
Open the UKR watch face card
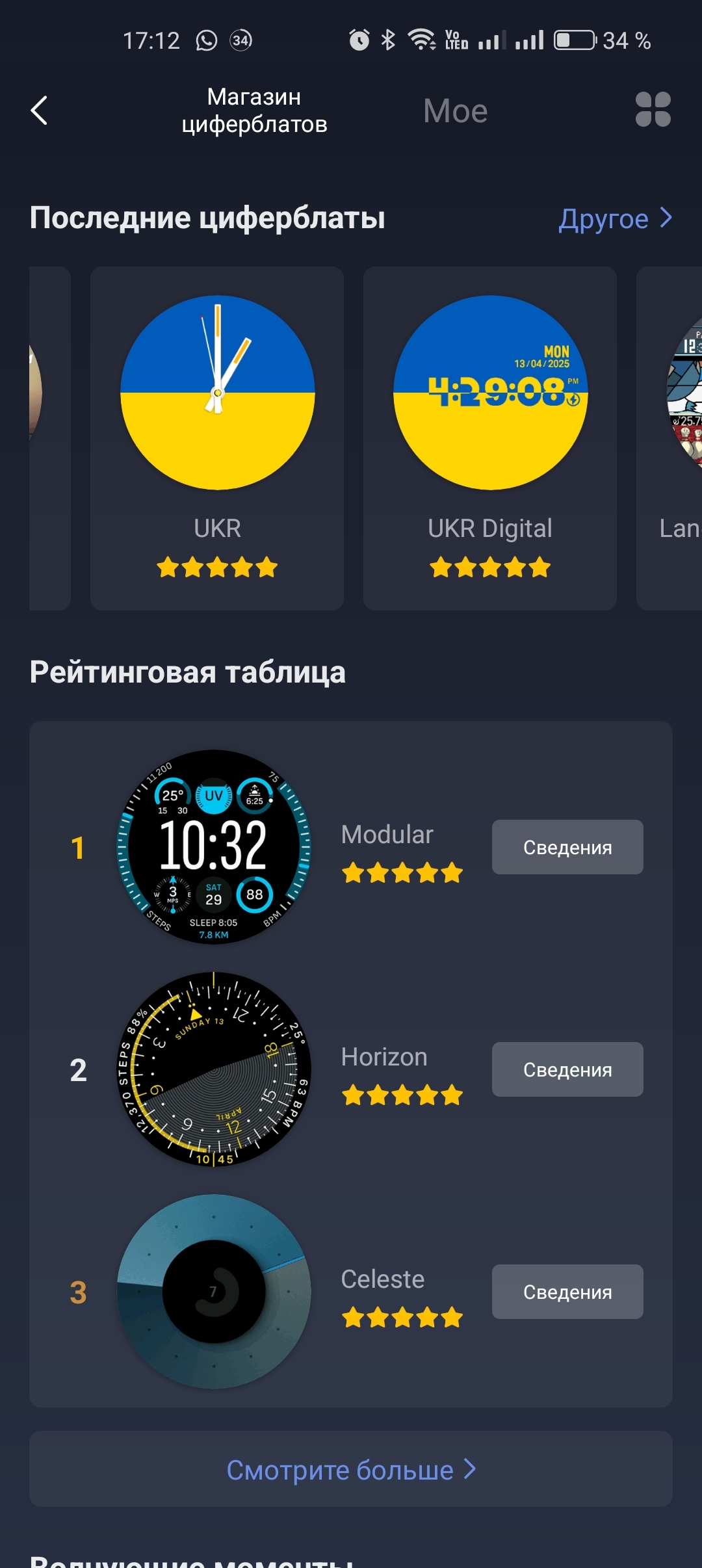(x=217, y=438)
